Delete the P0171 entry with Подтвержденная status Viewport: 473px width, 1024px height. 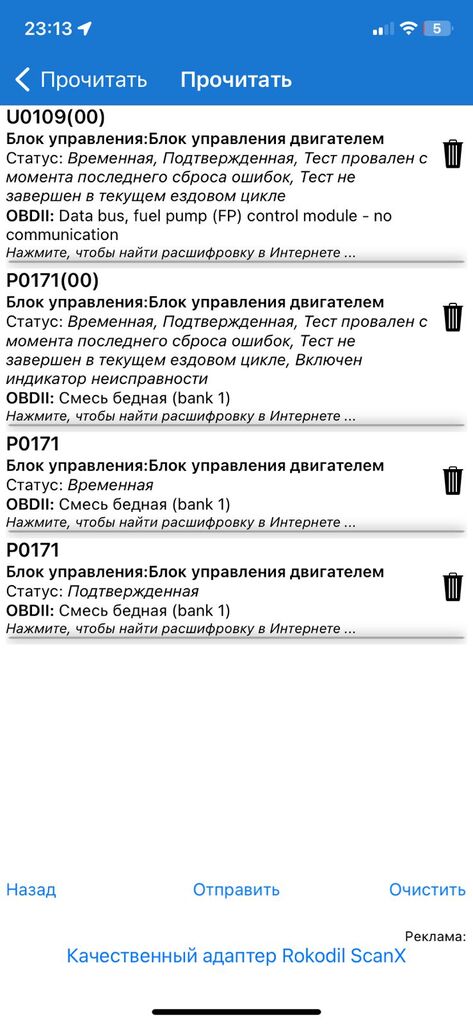453,586
